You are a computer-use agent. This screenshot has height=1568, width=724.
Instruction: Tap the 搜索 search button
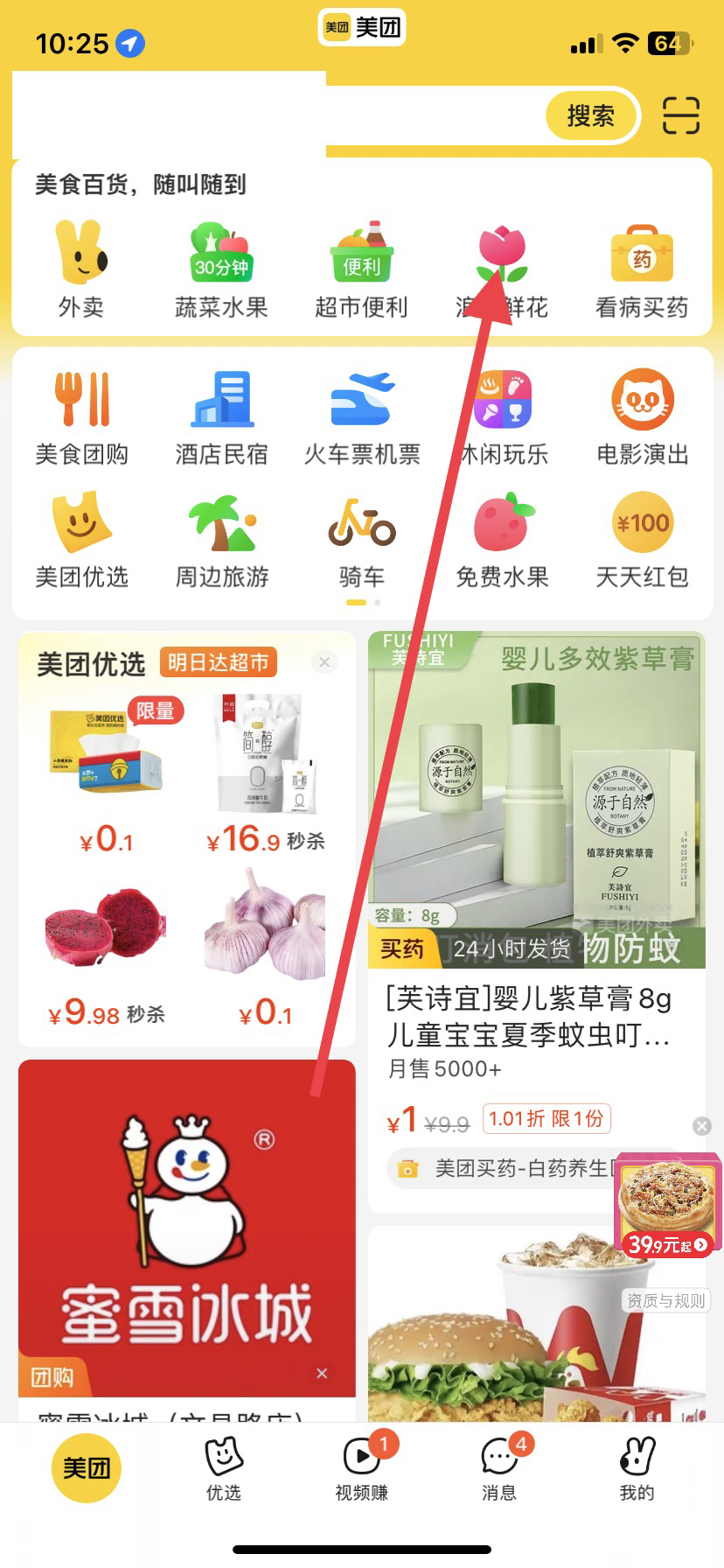click(592, 115)
